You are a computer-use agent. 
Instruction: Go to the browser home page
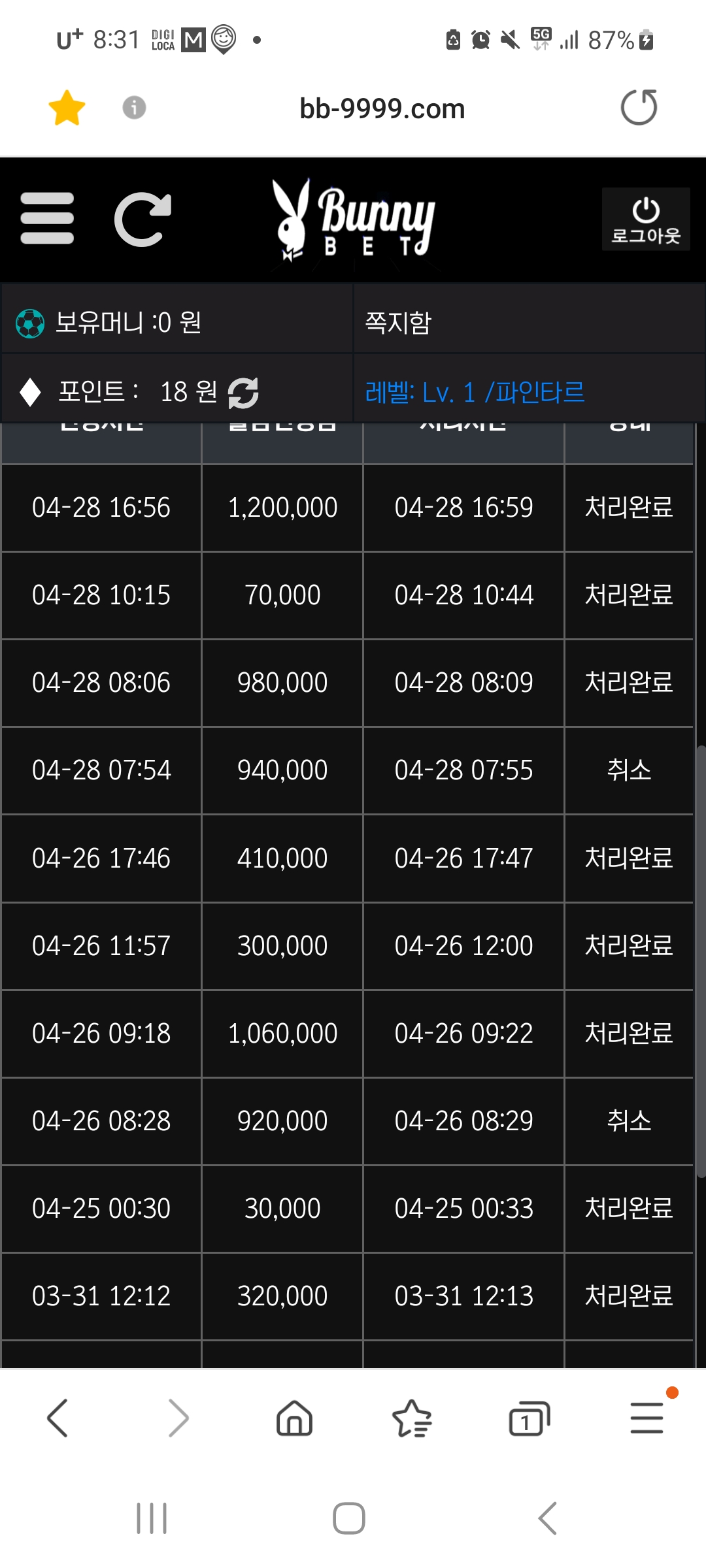coord(295,1418)
